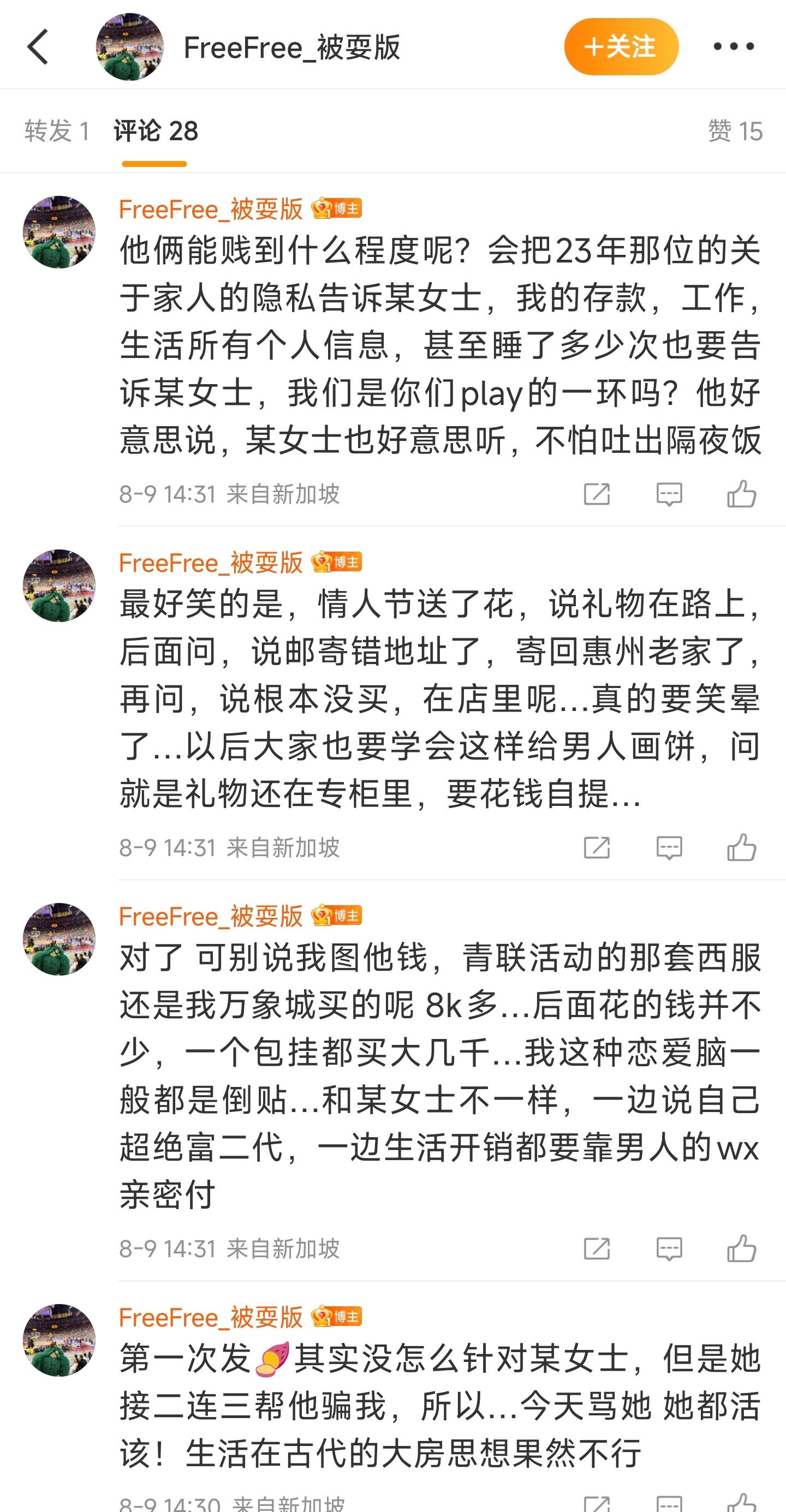Screen dimensions: 786x1512
Task: Repost the comment starting 对了 可别说我图他钱
Action: point(597,1248)
